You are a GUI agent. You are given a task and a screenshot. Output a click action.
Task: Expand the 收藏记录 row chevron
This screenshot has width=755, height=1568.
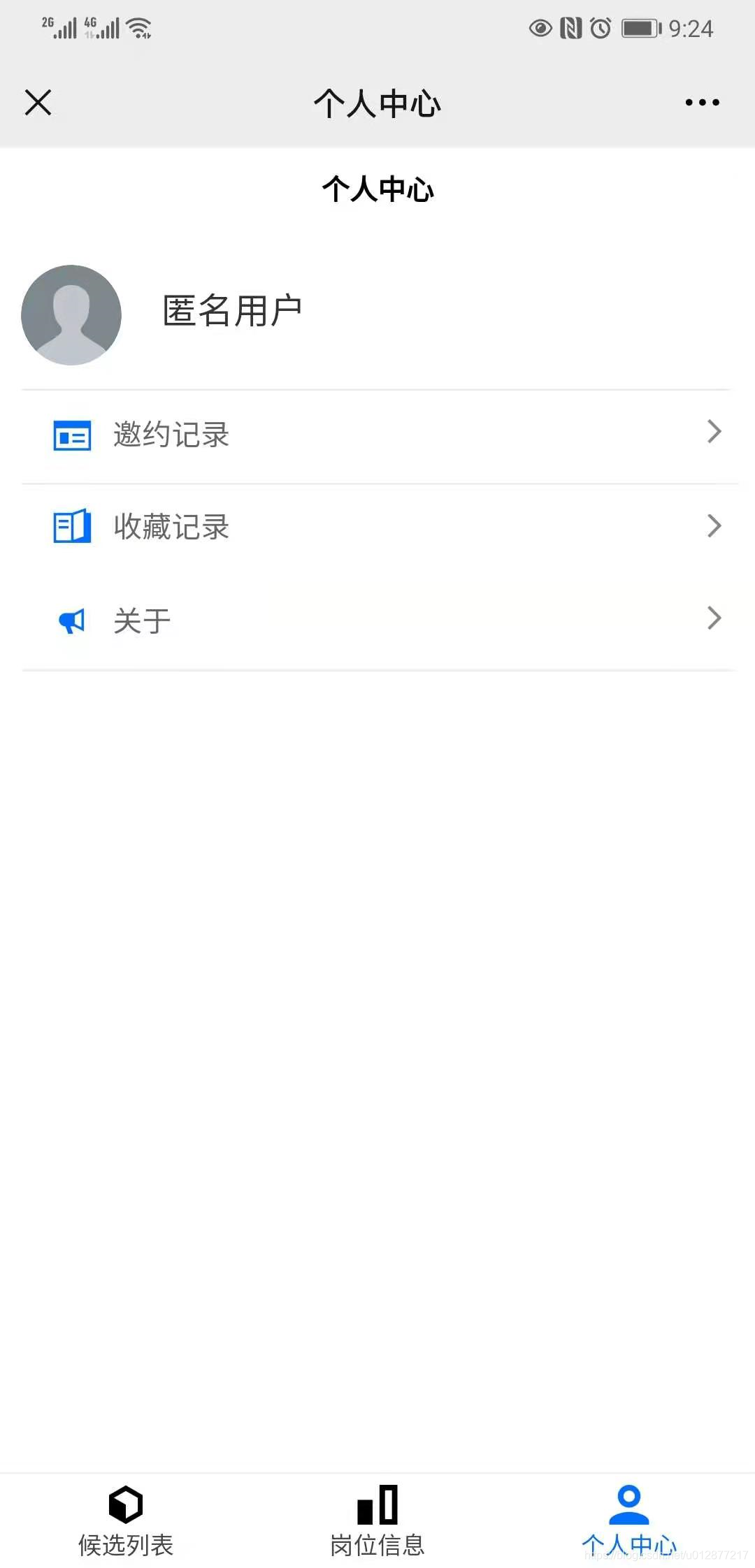[714, 525]
